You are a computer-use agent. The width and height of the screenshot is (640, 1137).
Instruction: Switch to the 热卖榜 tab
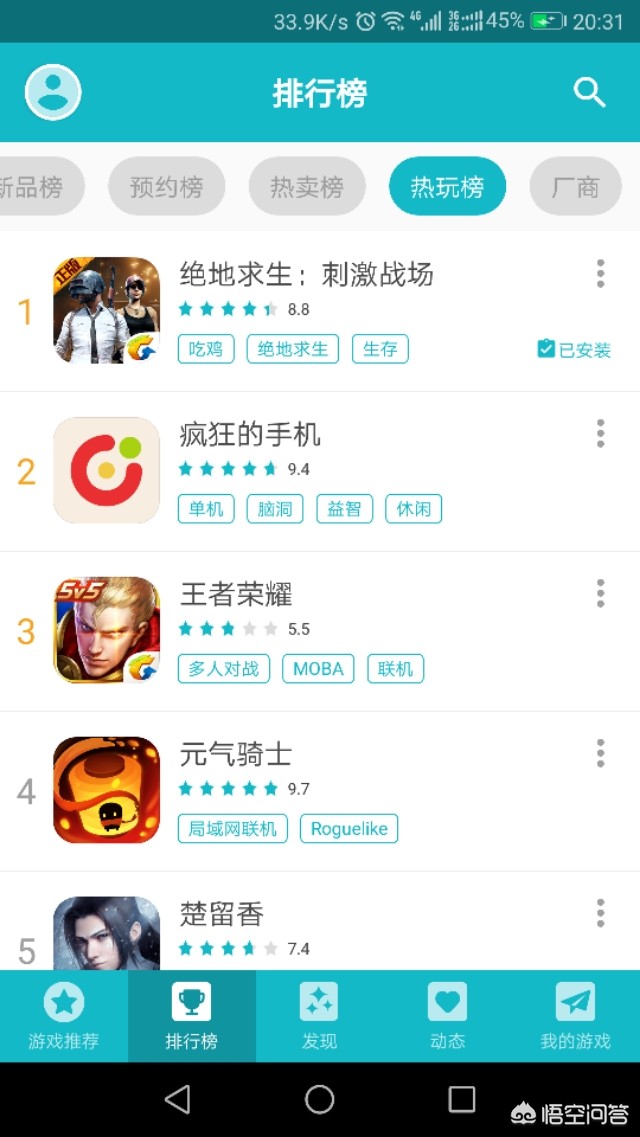(x=307, y=186)
